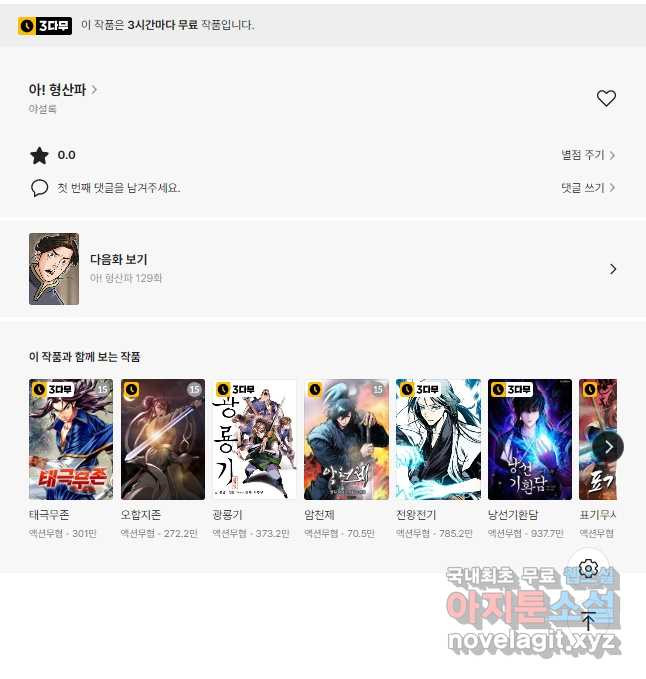Open the viewer settings gear
Screen dimensions: 646x679
coord(588,569)
